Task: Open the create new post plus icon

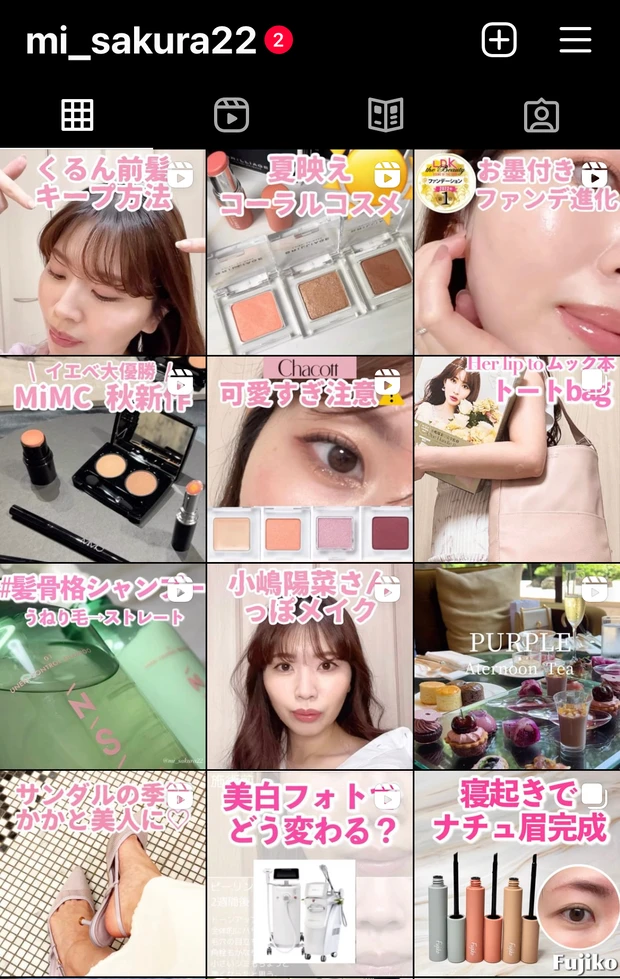Action: [x=499, y=40]
